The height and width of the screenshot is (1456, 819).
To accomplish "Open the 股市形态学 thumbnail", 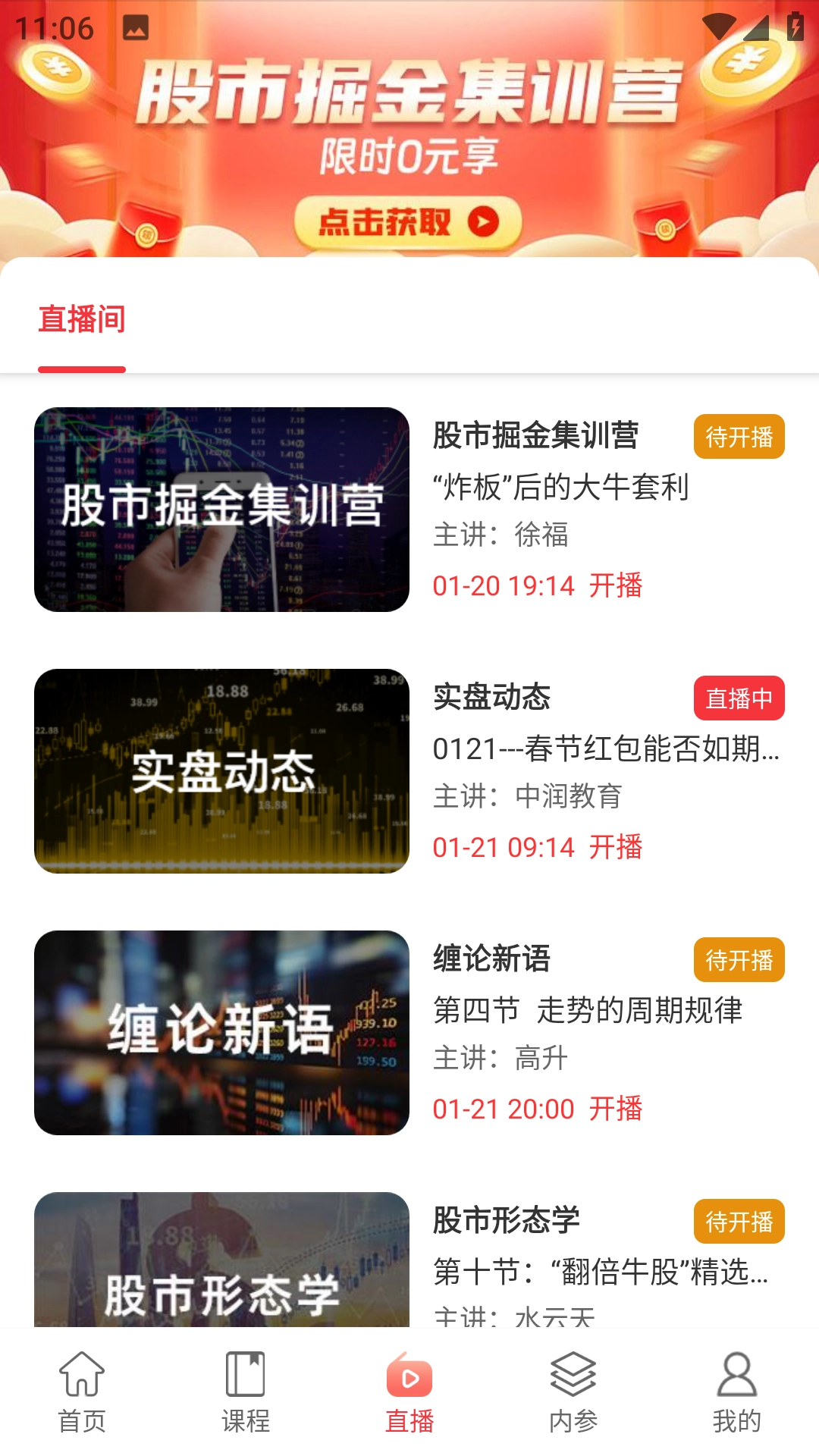I will pos(221,1259).
